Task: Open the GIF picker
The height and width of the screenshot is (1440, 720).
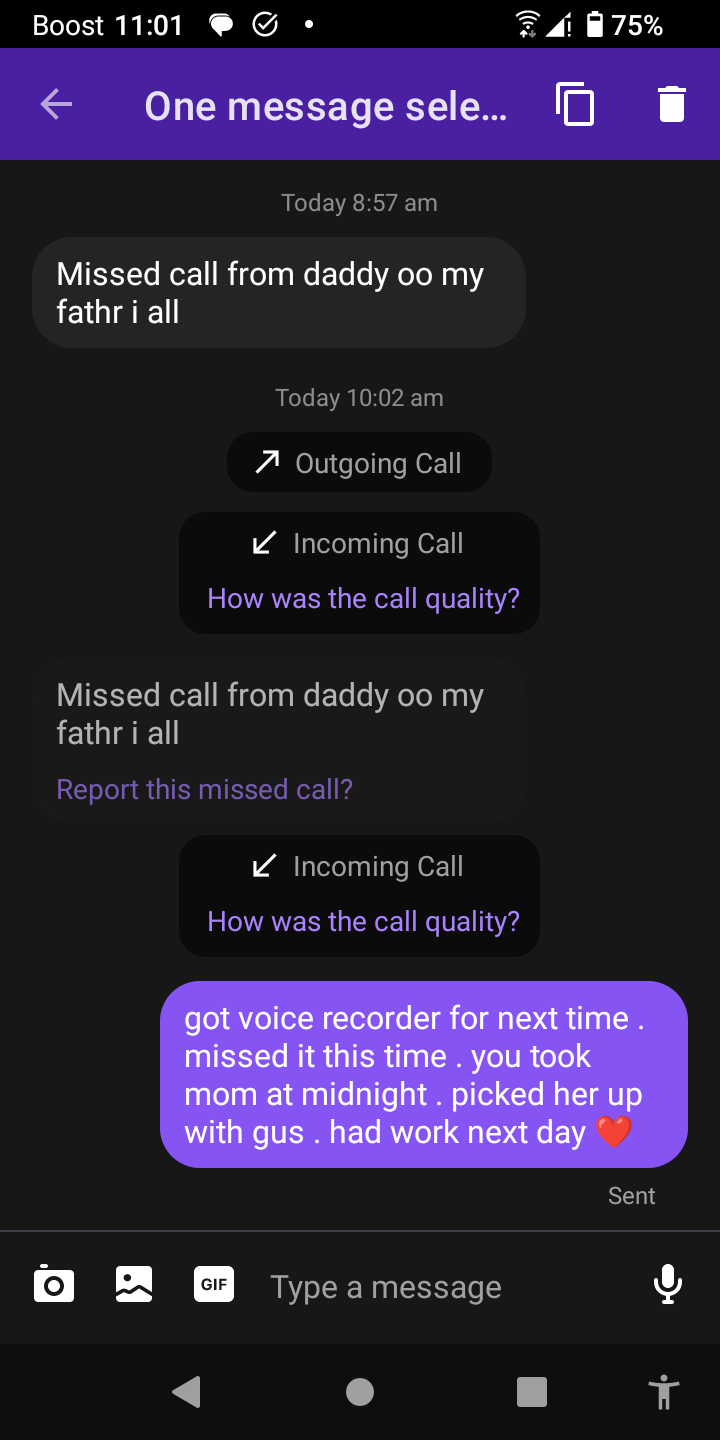Action: click(x=214, y=1285)
